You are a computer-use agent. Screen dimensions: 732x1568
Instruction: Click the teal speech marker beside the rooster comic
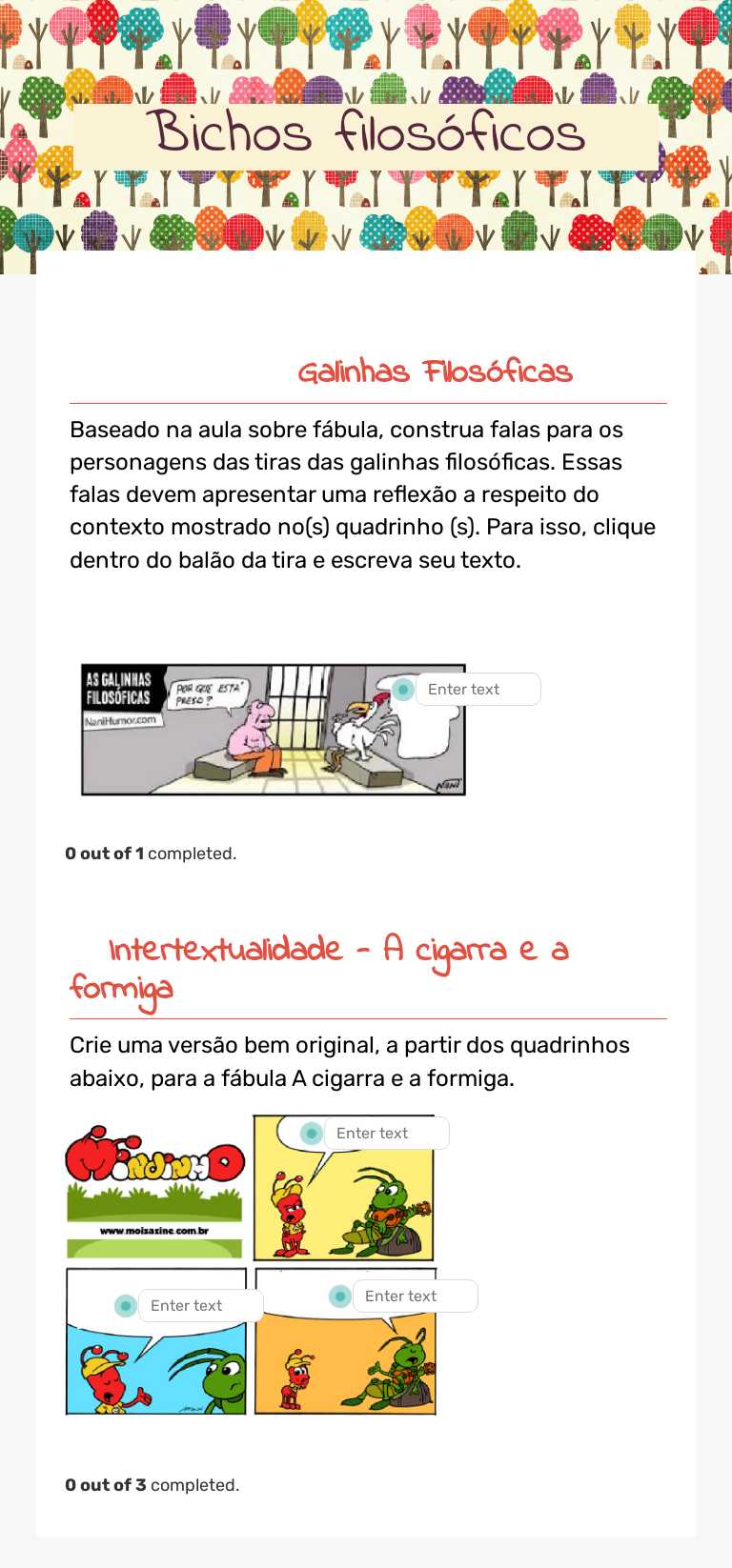tap(401, 689)
